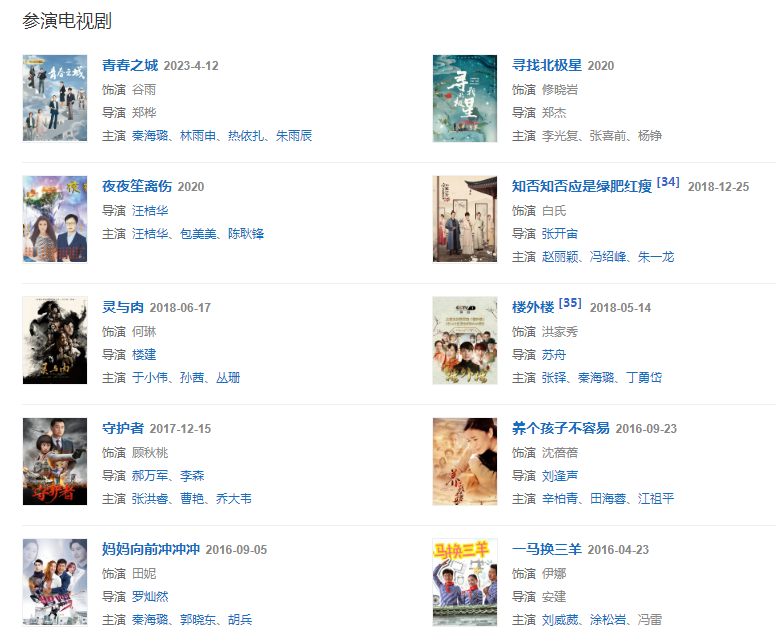Open the 夜夜笙离伤 drama link

coord(137,186)
